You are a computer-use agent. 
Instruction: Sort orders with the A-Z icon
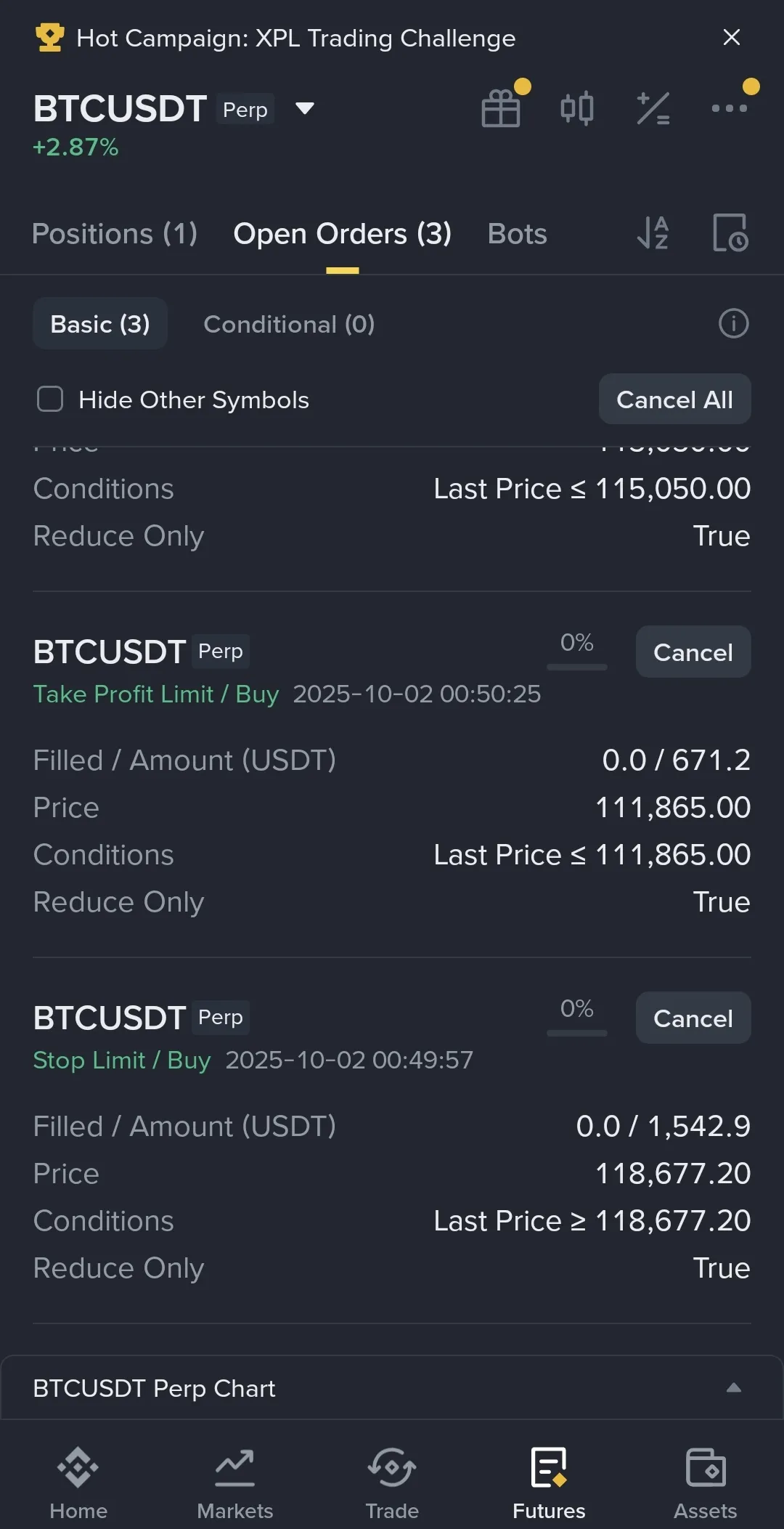click(x=653, y=233)
